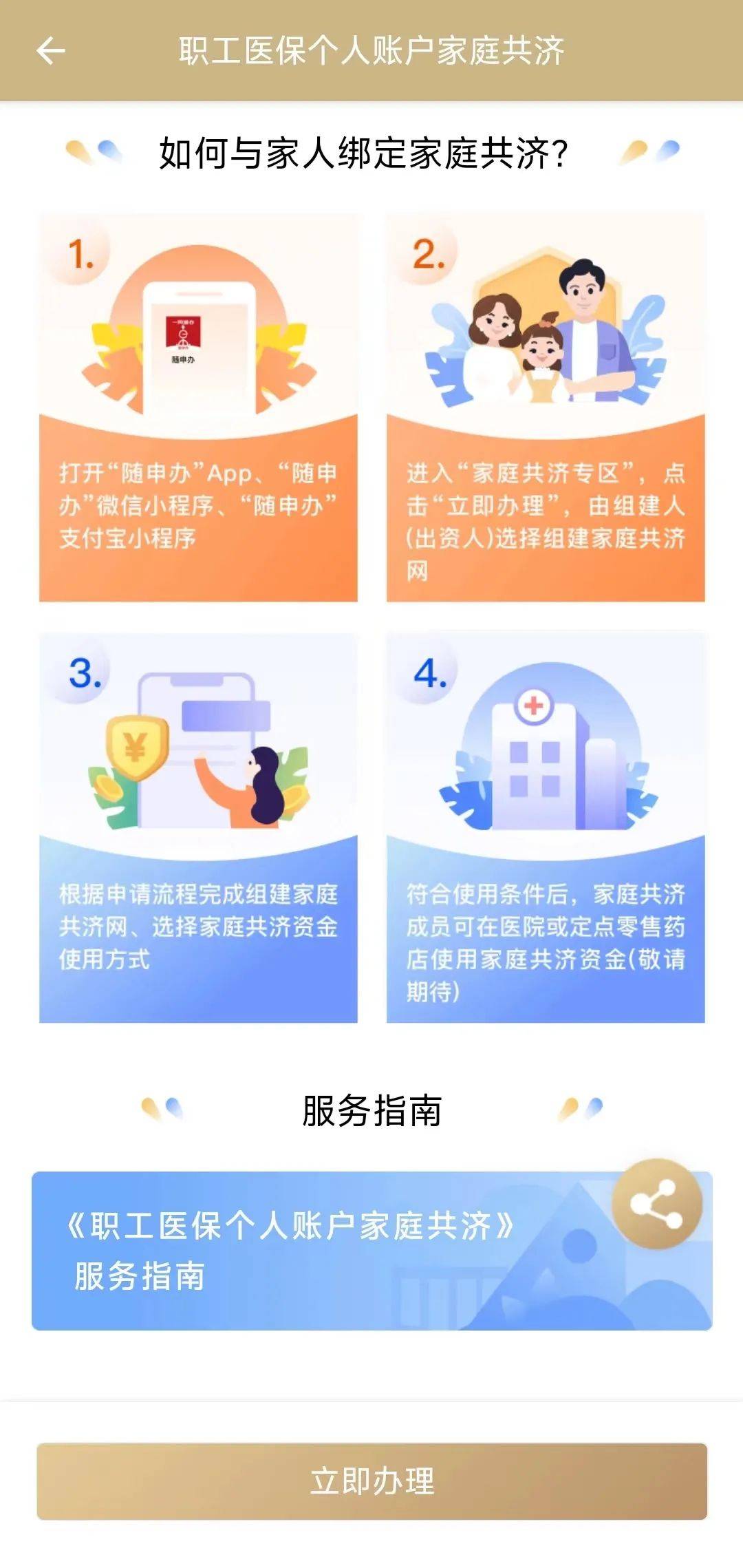
Task: Go back using the top-left arrow
Action: click(x=50, y=51)
